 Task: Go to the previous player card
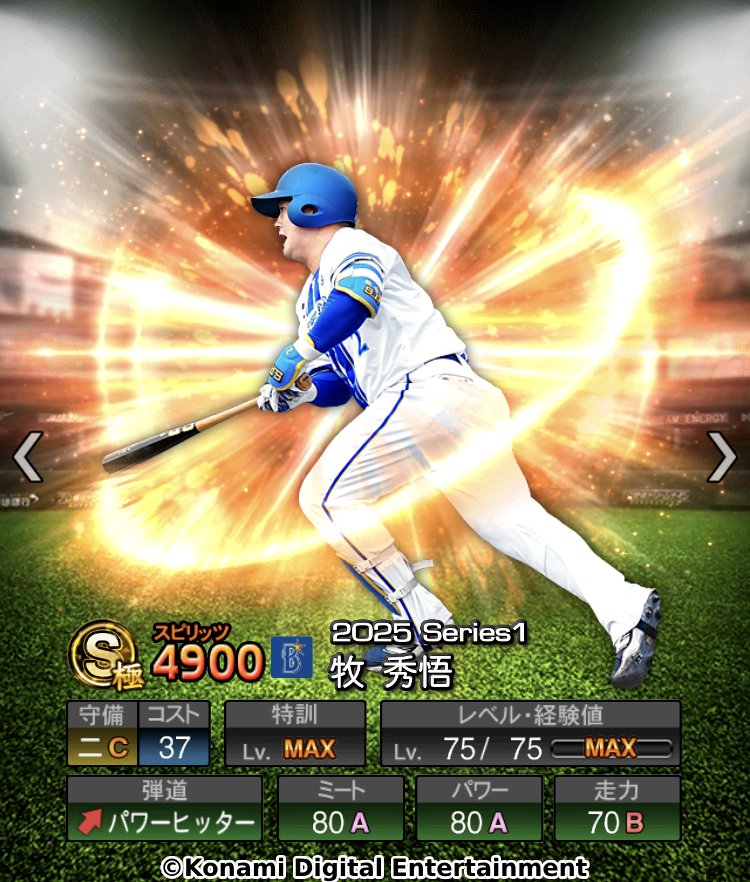pyautogui.click(x=26, y=457)
